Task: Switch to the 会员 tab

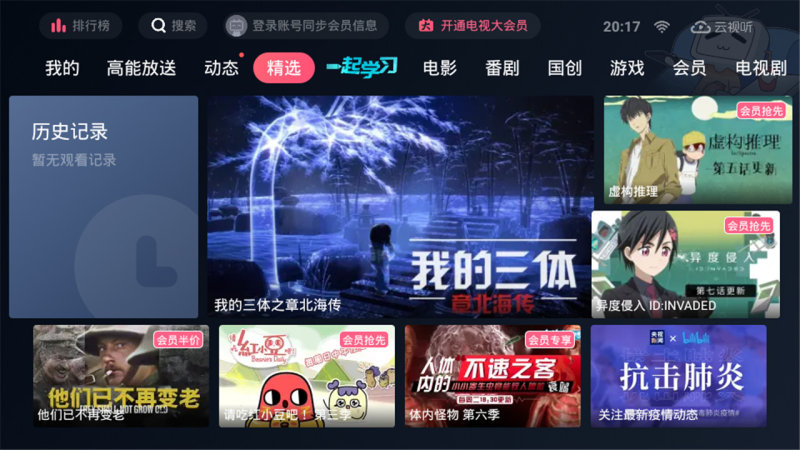Action: tap(689, 68)
